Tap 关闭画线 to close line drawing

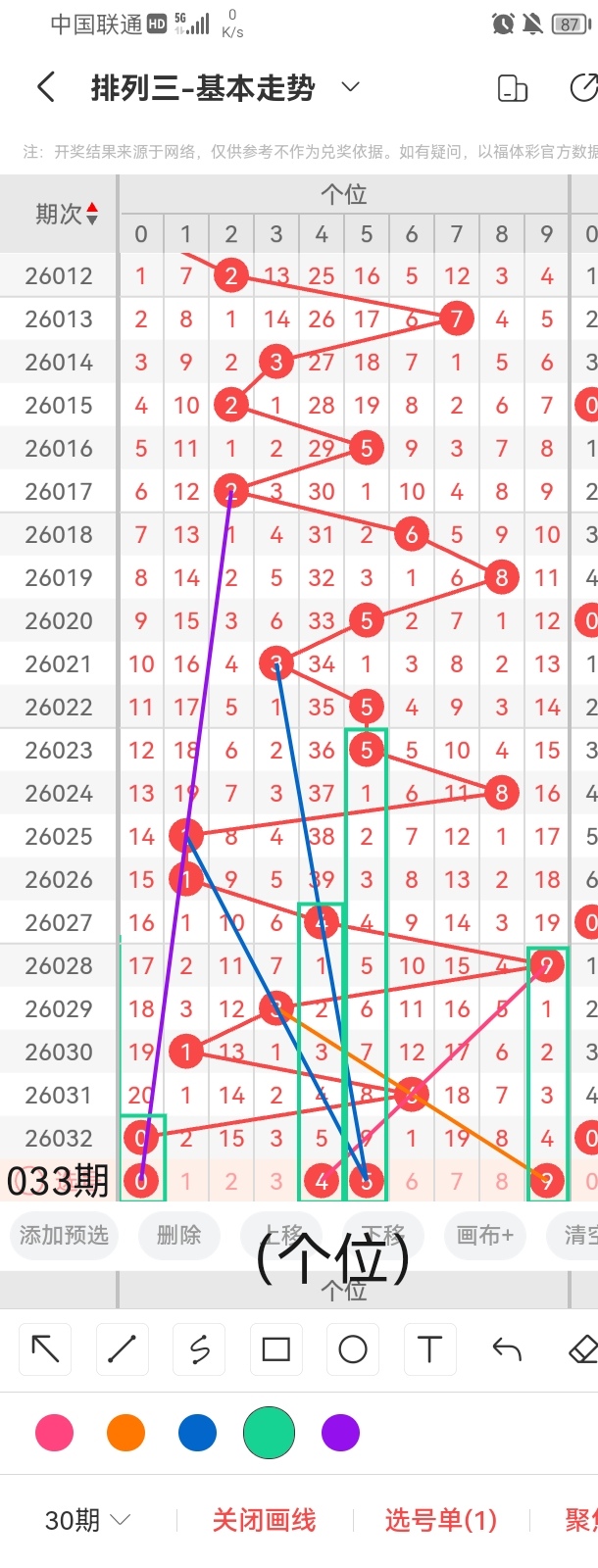tap(264, 1520)
